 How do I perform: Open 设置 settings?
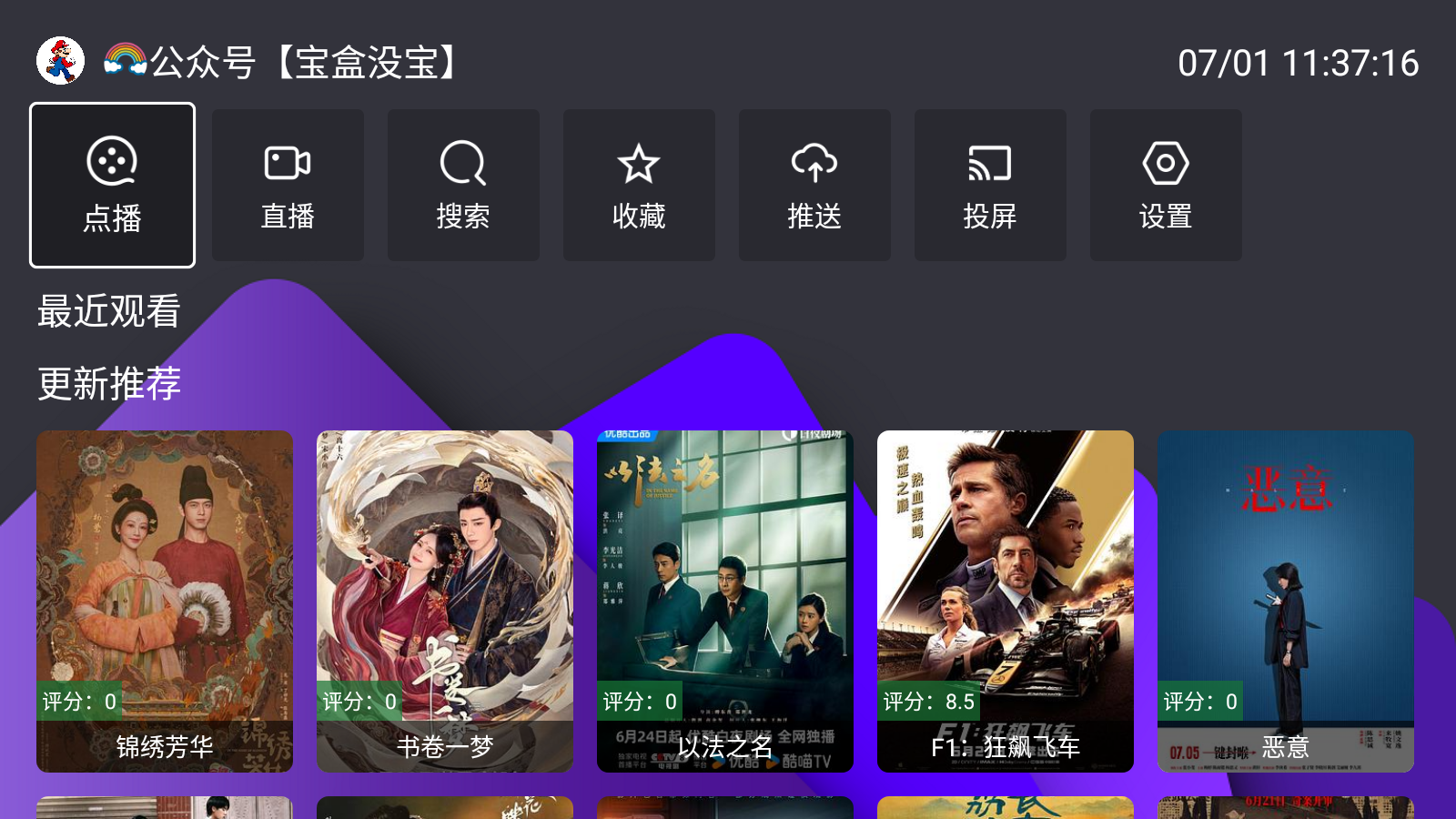click(1166, 186)
